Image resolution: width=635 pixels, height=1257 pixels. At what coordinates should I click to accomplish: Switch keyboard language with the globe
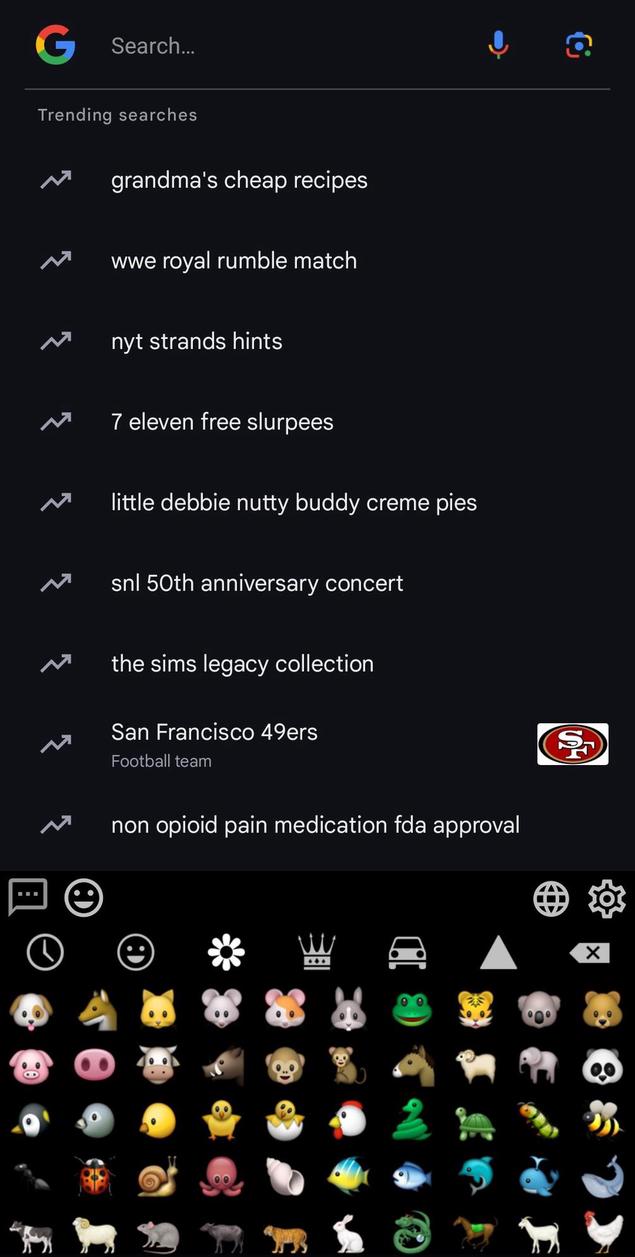tap(551, 899)
